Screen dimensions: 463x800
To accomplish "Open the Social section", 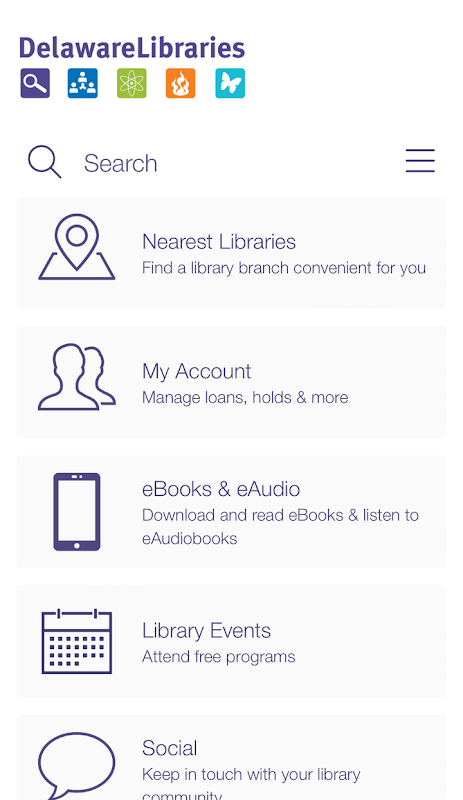I will (x=231, y=758).
